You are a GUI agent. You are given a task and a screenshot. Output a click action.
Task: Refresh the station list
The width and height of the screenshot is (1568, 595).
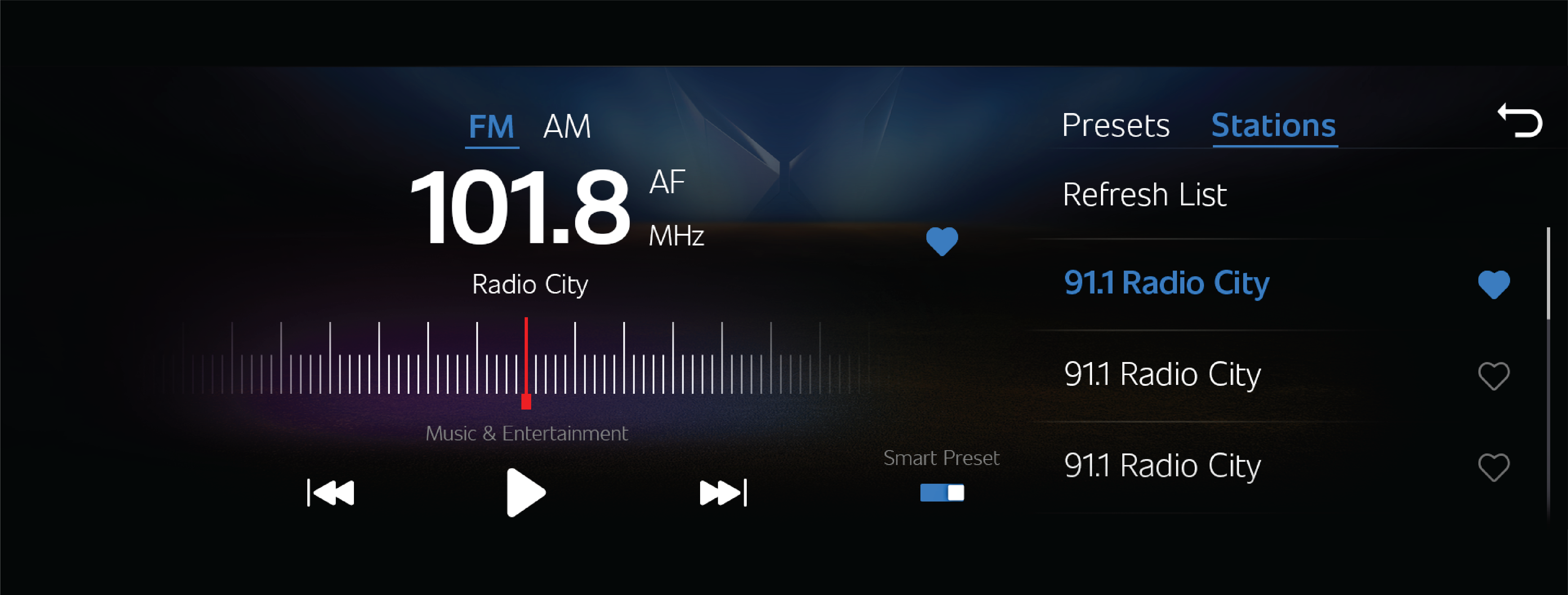[x=1144, y=195]
